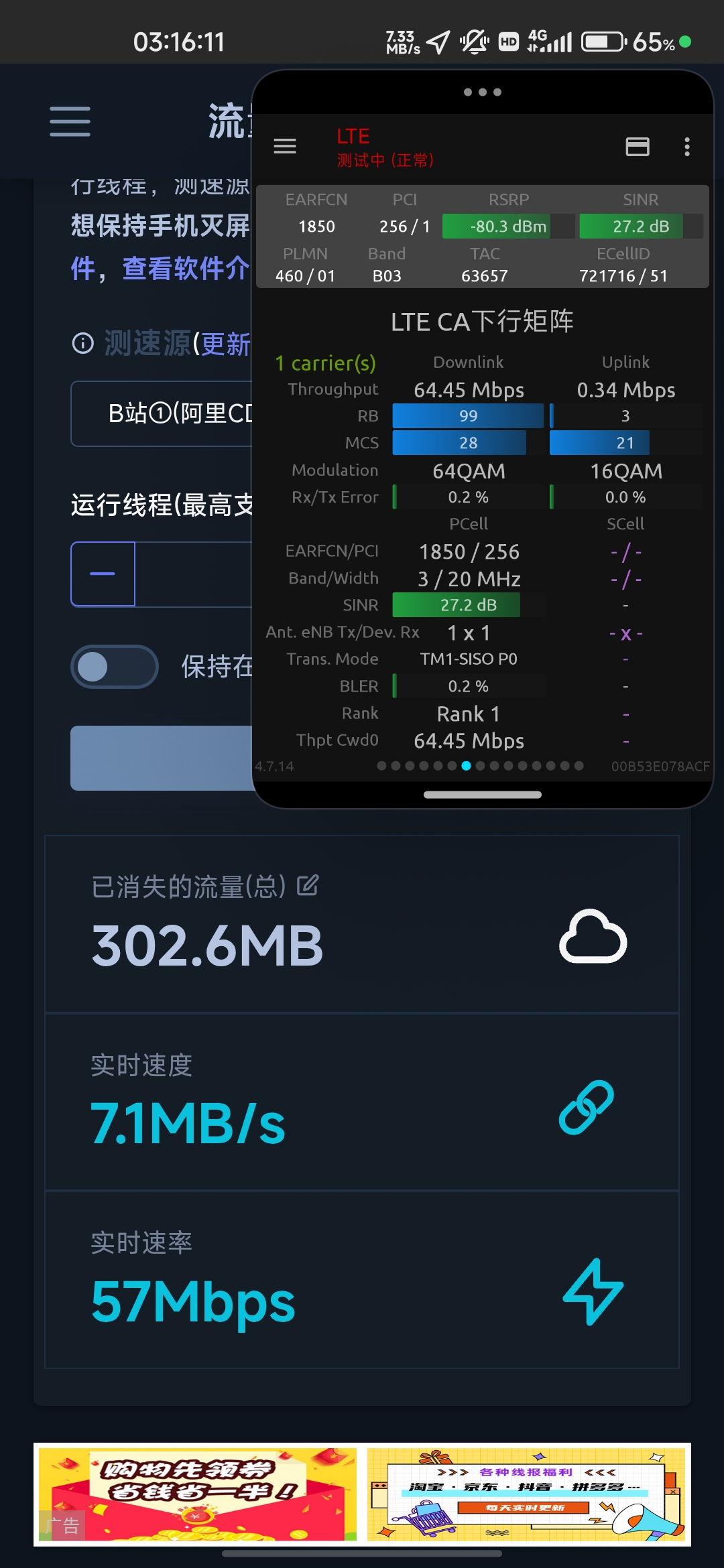Tap the SIM card selector icon beside LTE title
This screenshot has height=1568, width=724.
pyautogui.click(x=638, y=147)
